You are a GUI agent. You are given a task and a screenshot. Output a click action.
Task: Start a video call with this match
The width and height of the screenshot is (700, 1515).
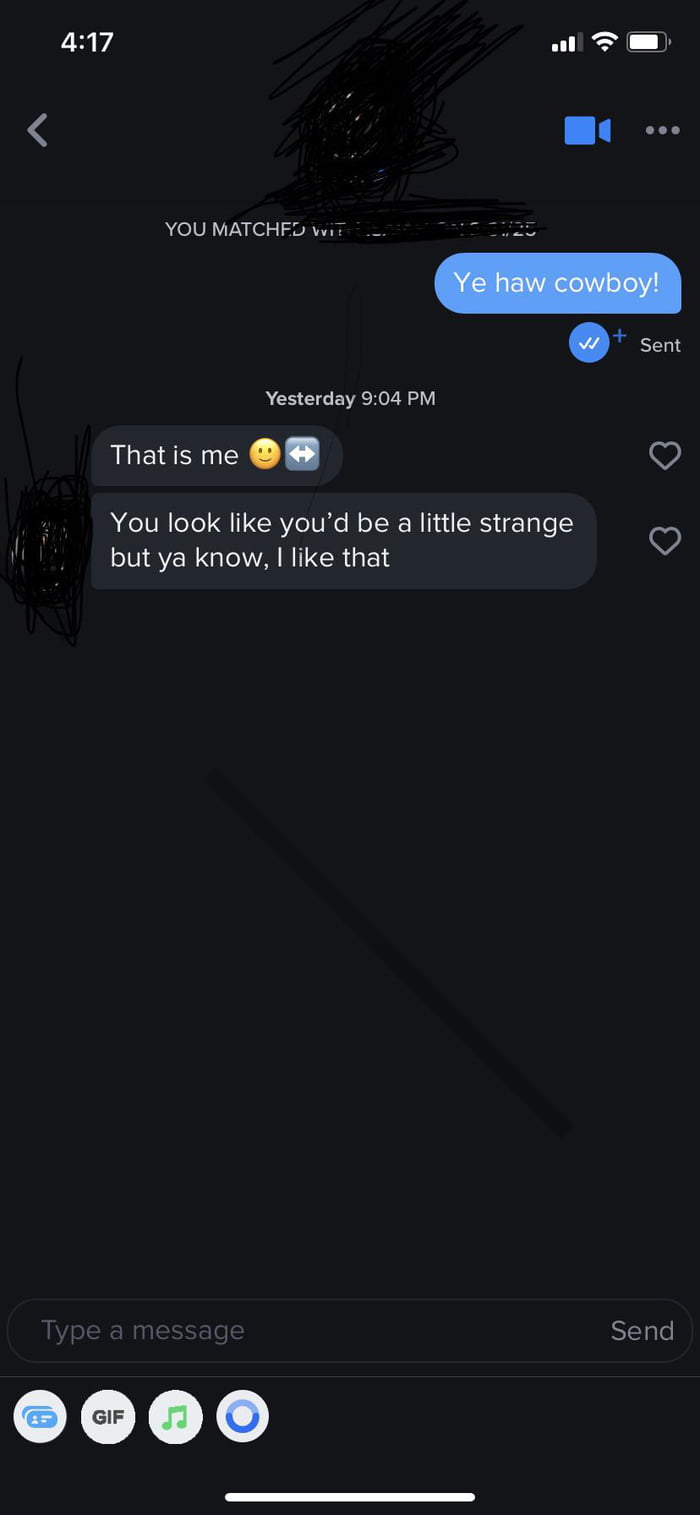pyautogui.click(x=587, y=130)
